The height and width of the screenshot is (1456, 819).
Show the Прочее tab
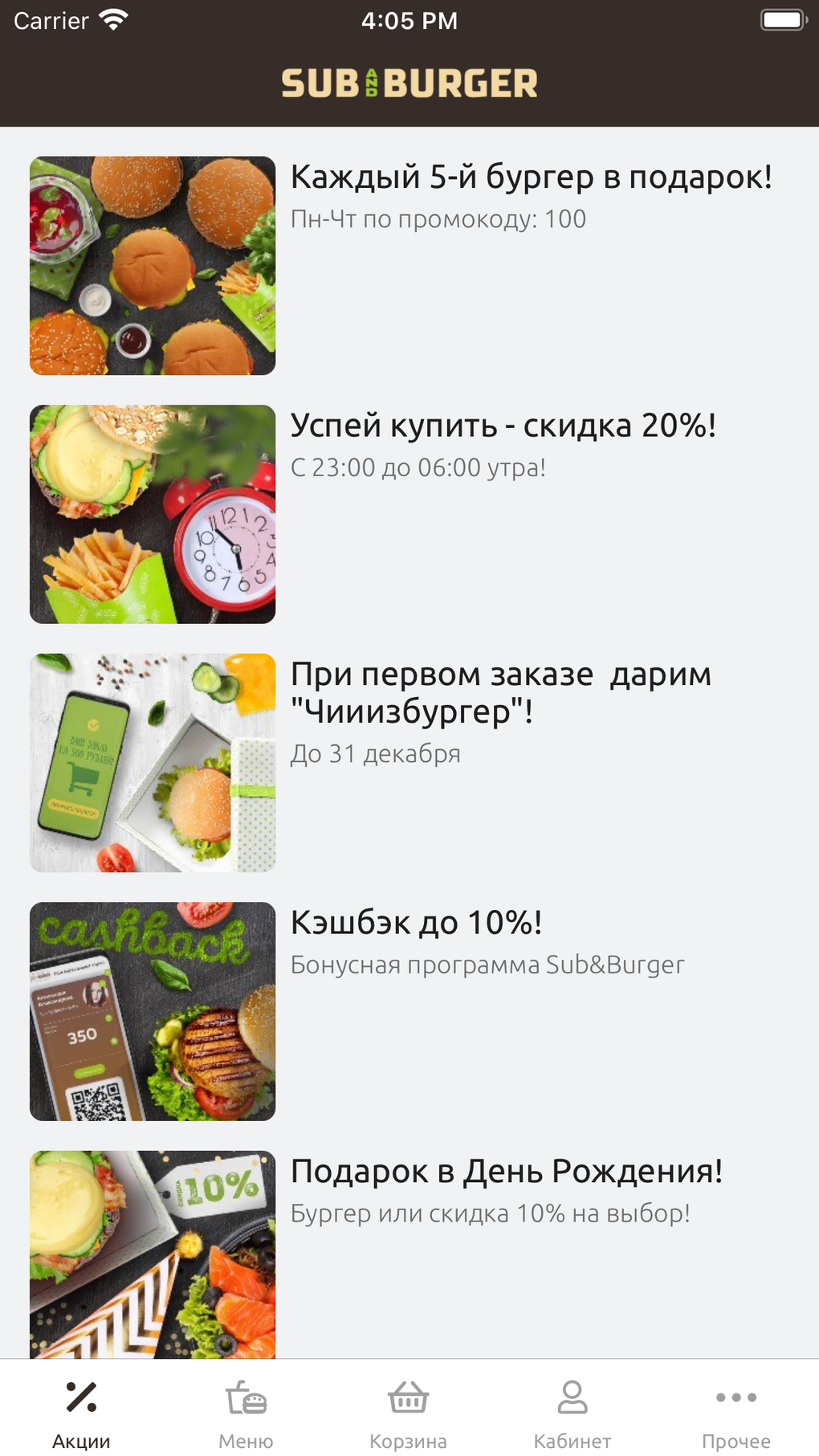[x=735, y=1413]
